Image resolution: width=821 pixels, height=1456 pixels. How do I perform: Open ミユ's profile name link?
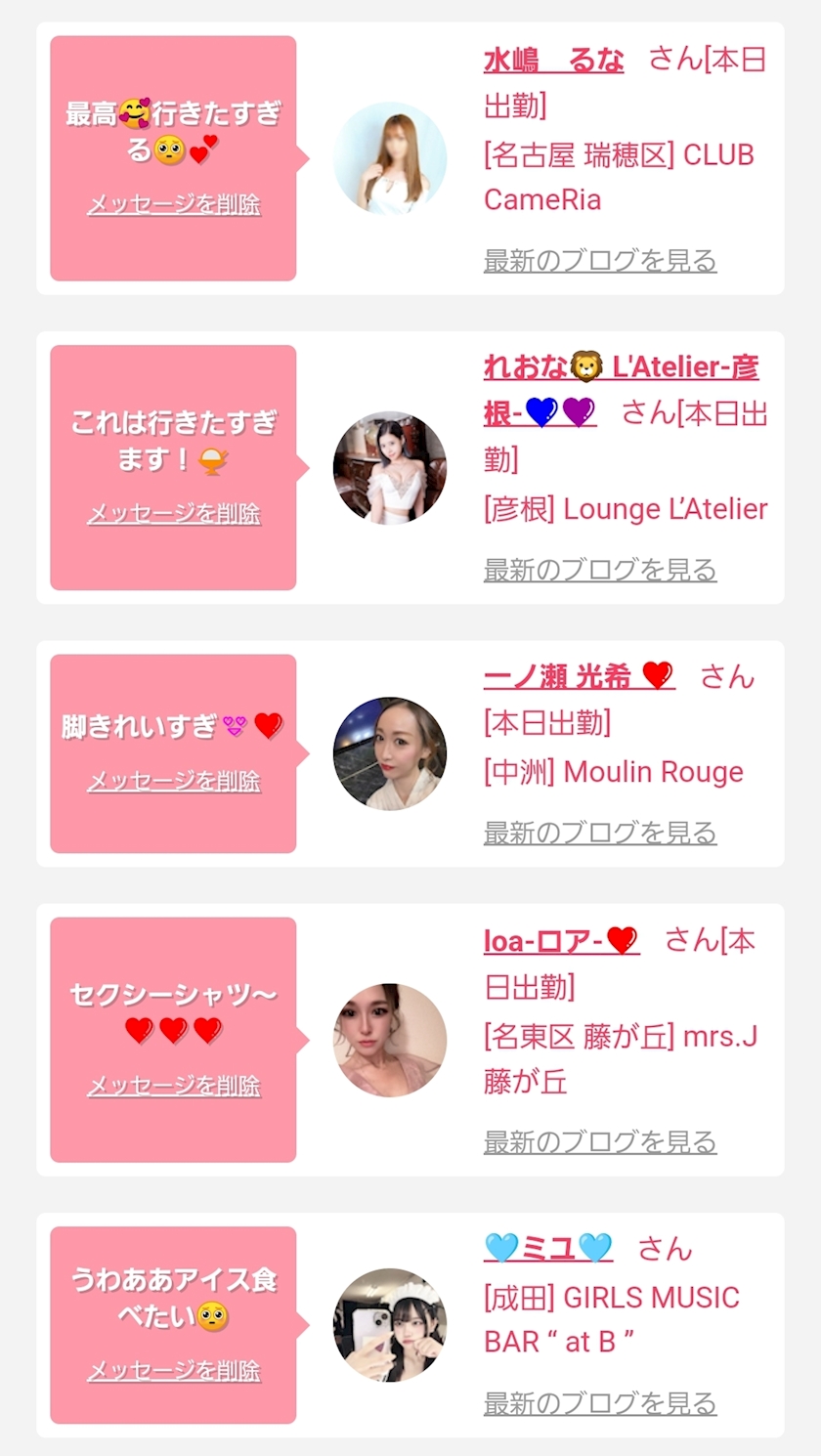(548, 1248)
